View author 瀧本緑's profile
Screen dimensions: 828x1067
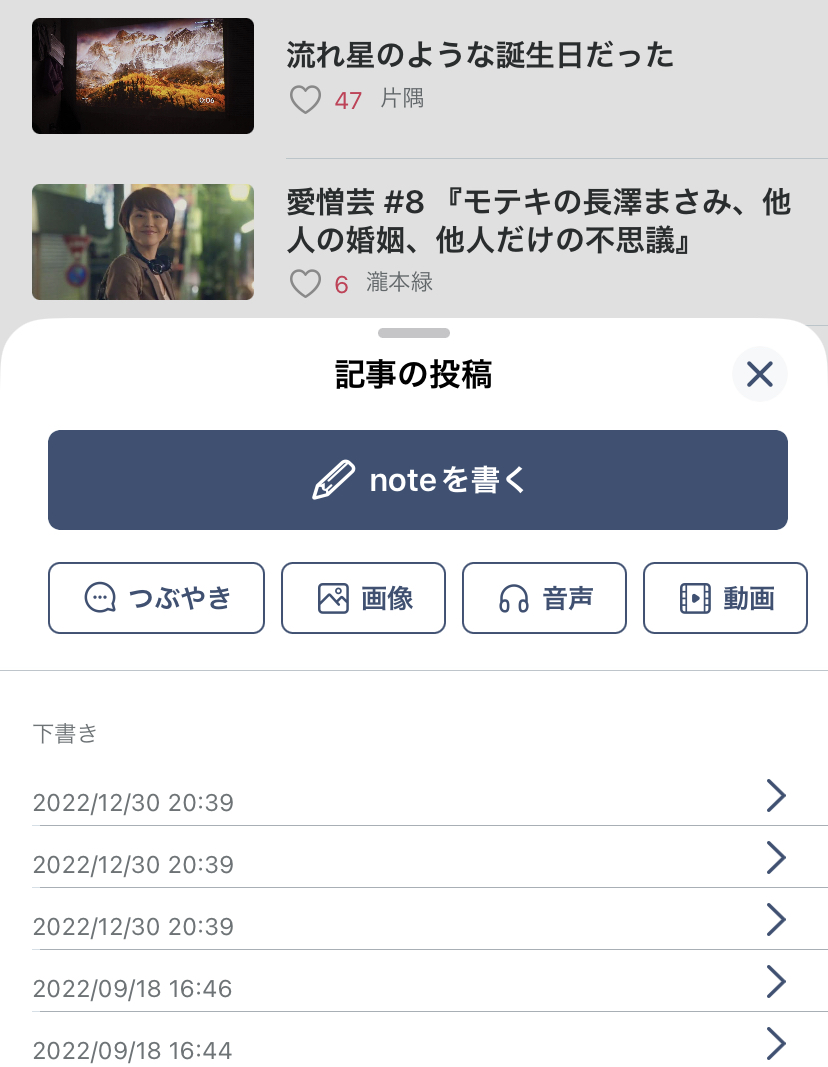click(398, 283)
